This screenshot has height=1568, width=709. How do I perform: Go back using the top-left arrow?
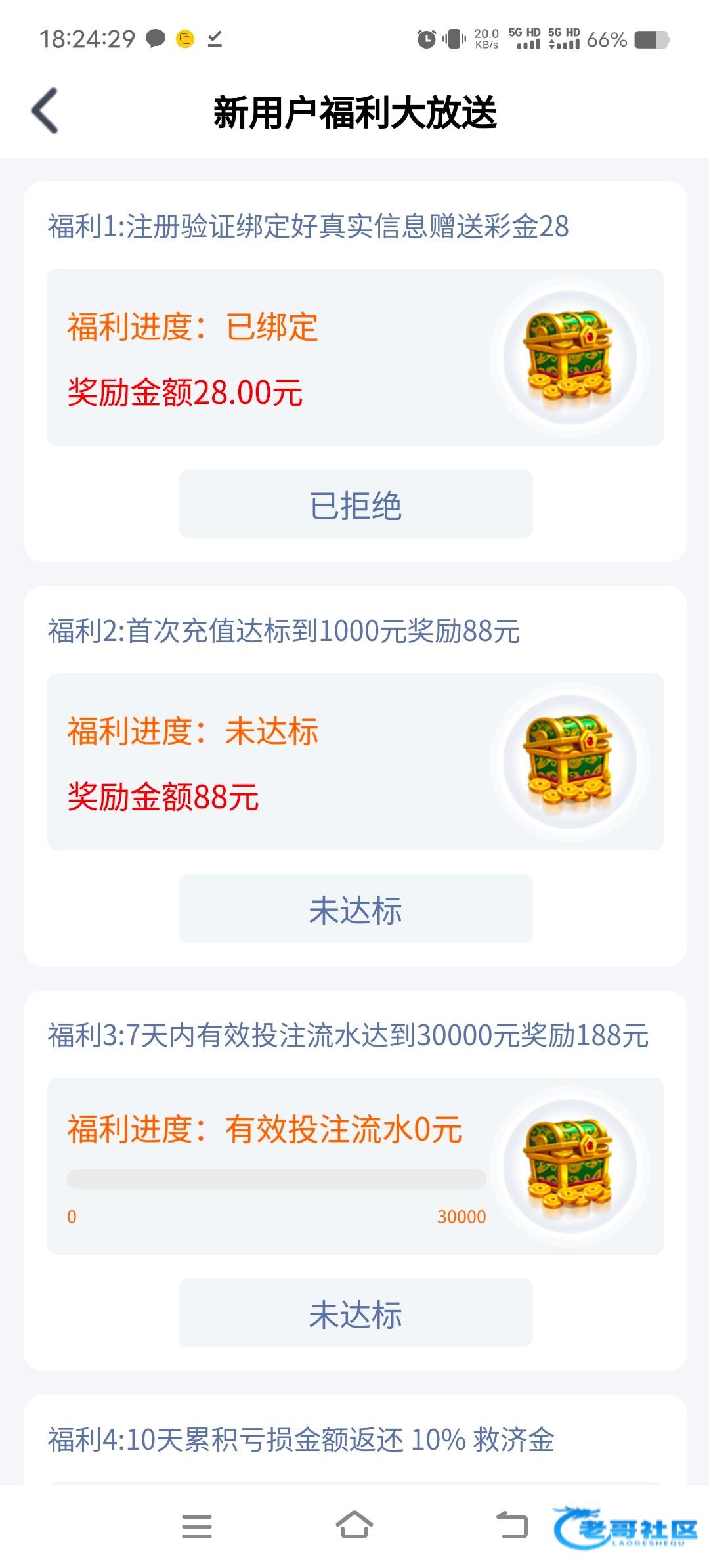[45, 111]
